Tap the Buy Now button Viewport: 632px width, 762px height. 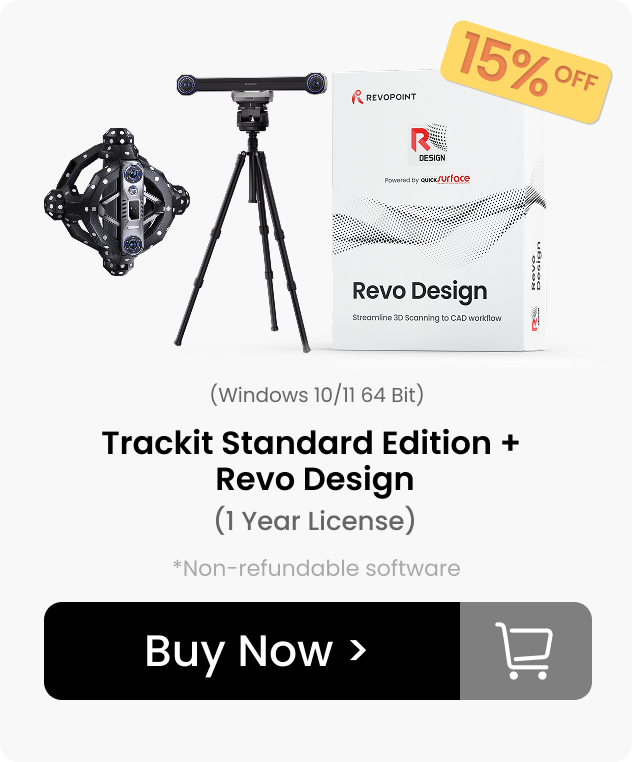tap(252, 651)
